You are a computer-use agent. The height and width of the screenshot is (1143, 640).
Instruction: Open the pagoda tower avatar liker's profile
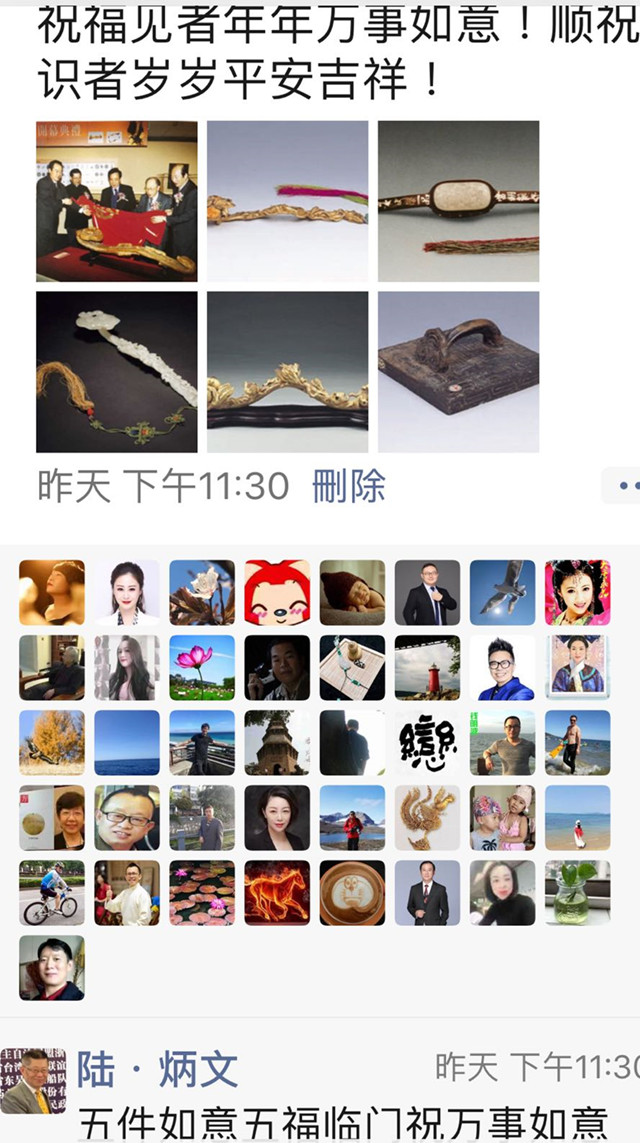(277, 743)
